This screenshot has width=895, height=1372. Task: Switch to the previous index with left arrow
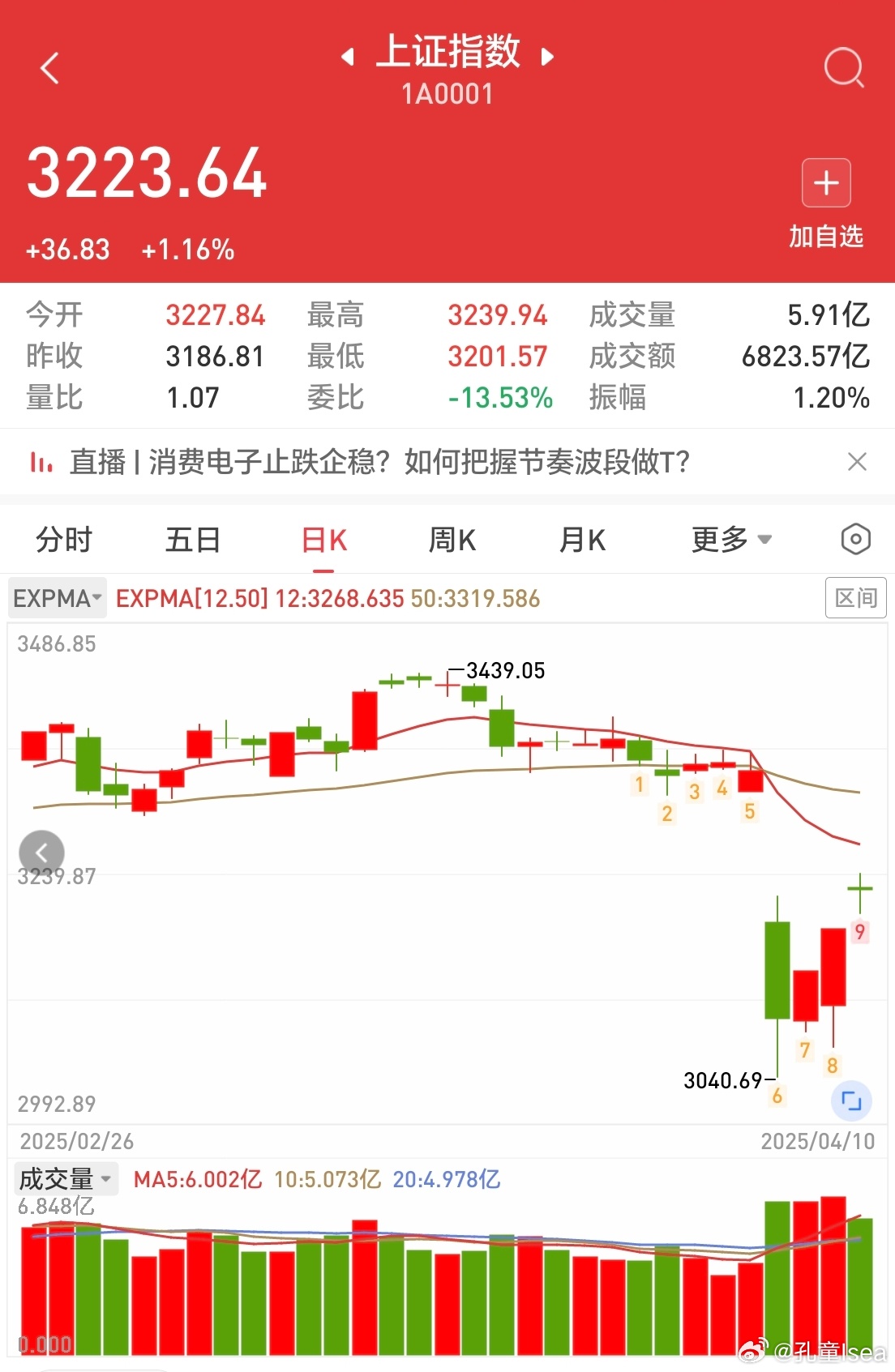tap(348, 57)
